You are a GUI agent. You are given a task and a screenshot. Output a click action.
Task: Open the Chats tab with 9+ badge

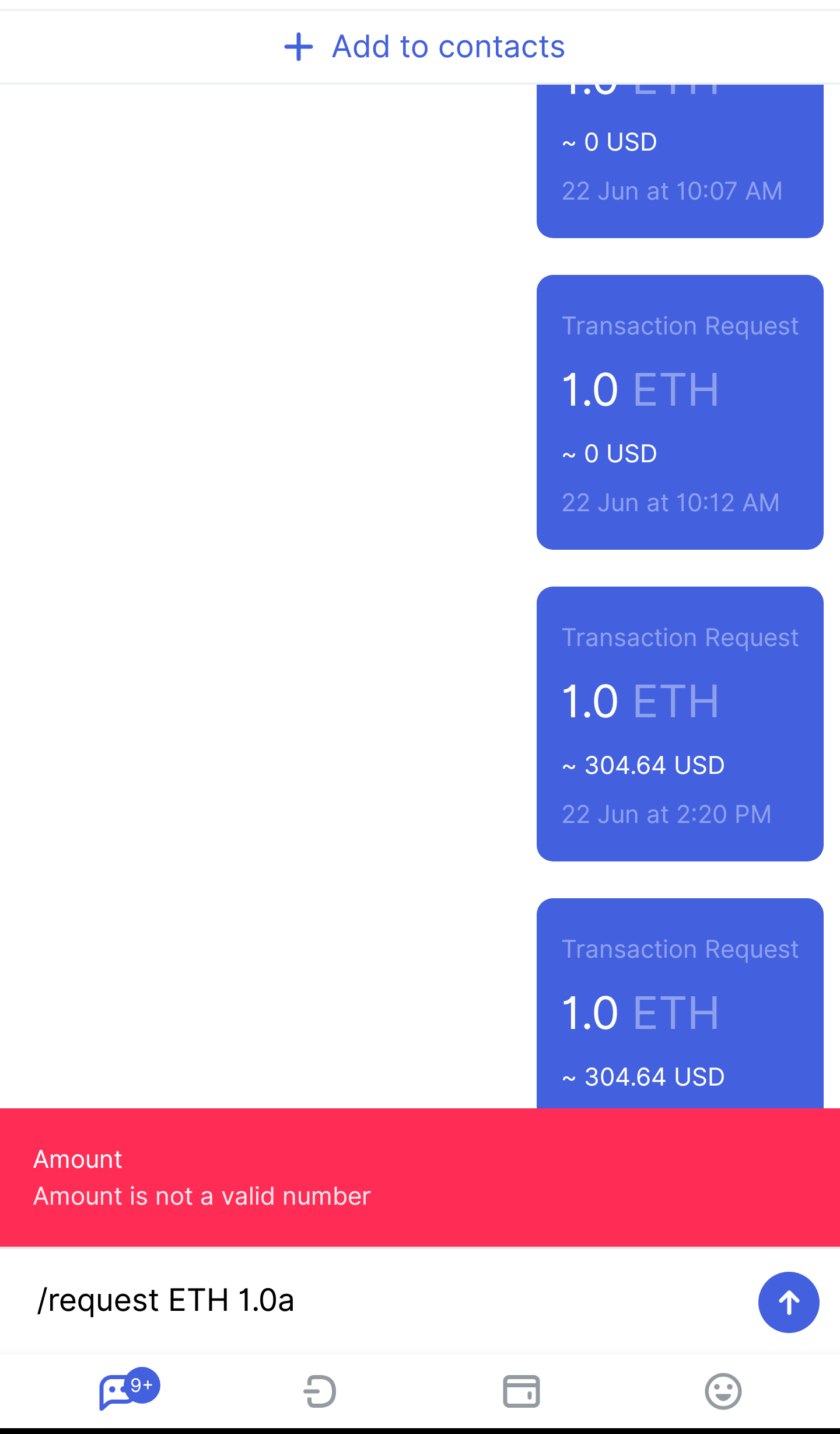pos(120,1391)
